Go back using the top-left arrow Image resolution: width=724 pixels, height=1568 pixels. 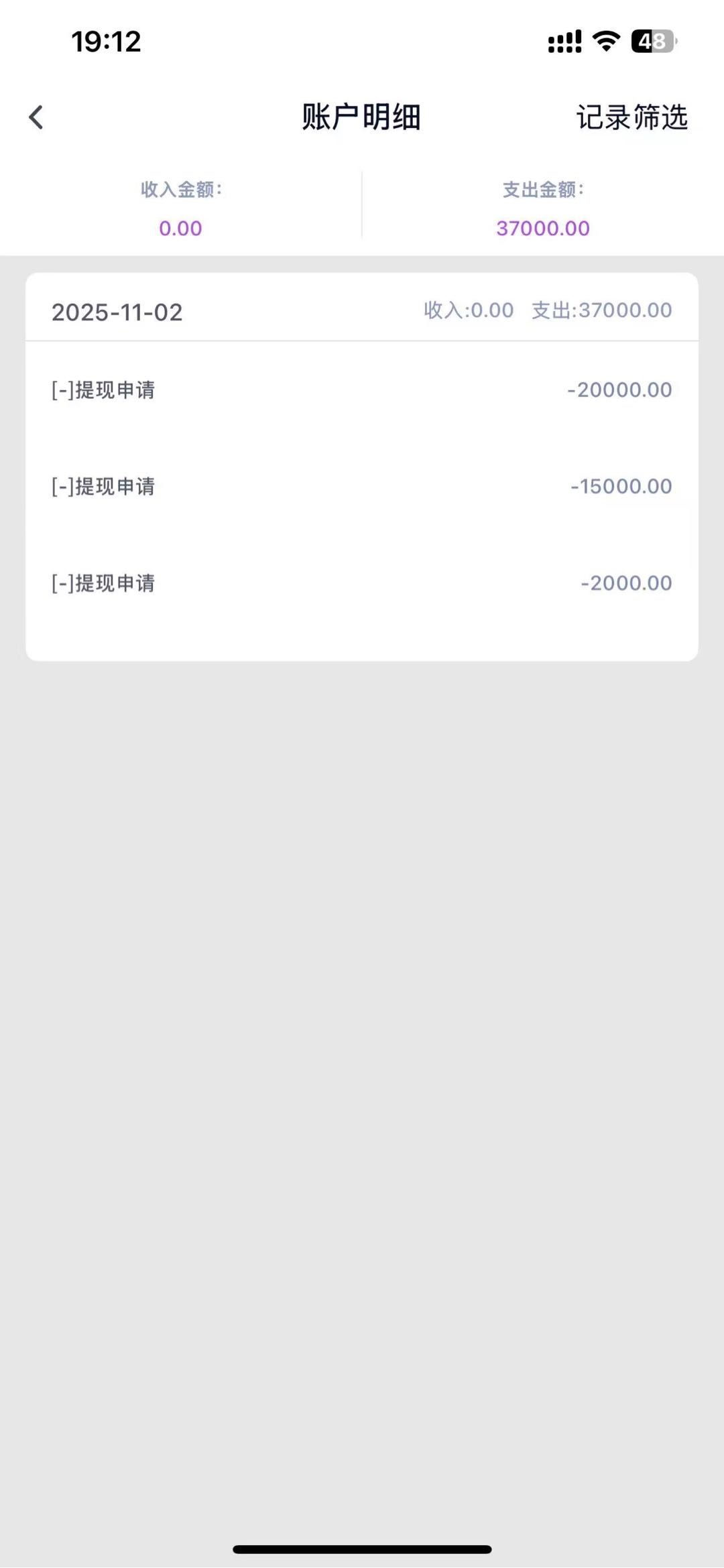[36, 117]
